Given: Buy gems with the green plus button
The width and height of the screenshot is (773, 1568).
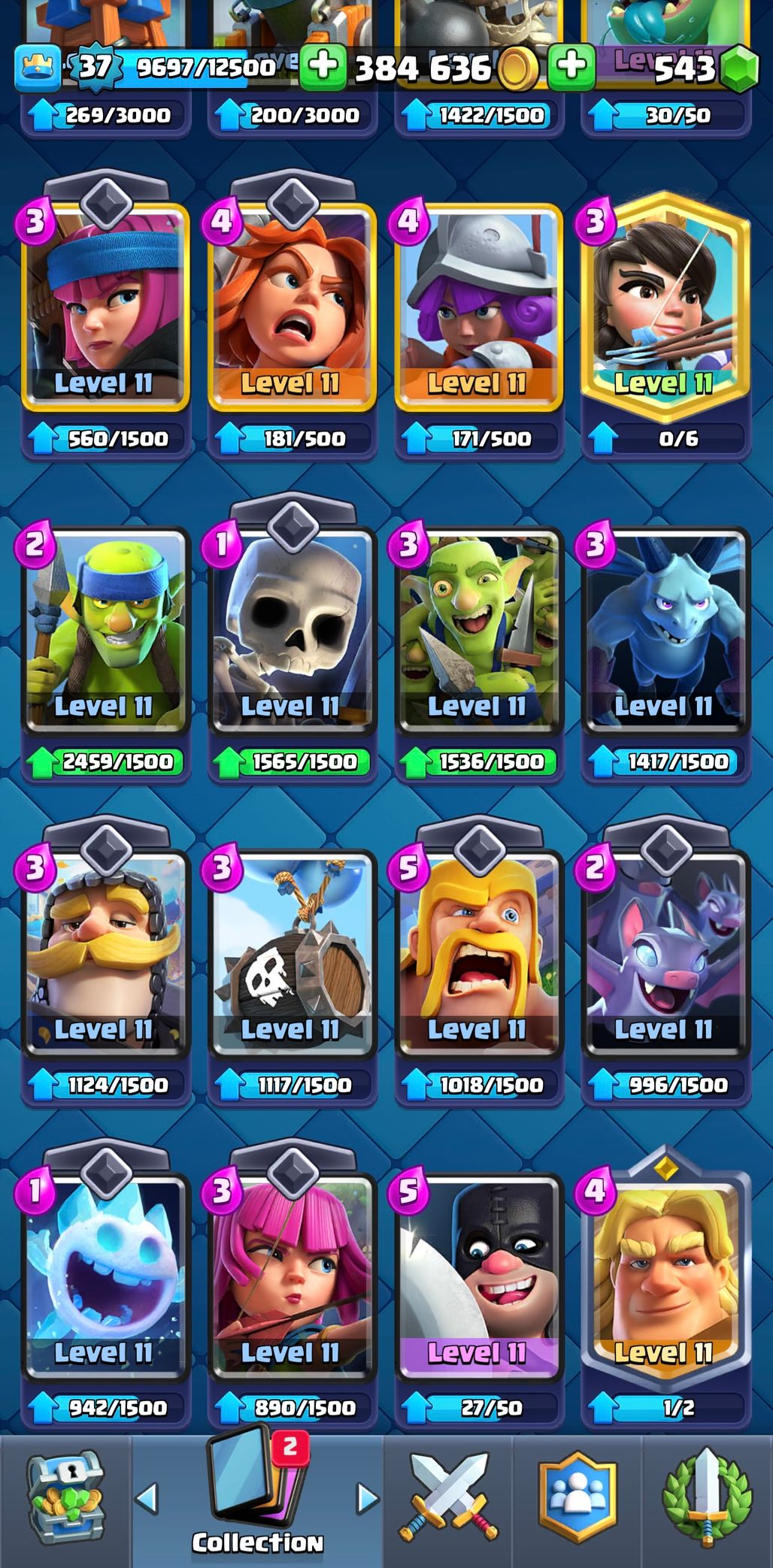Looking at the screenshot, I should 571,66.
